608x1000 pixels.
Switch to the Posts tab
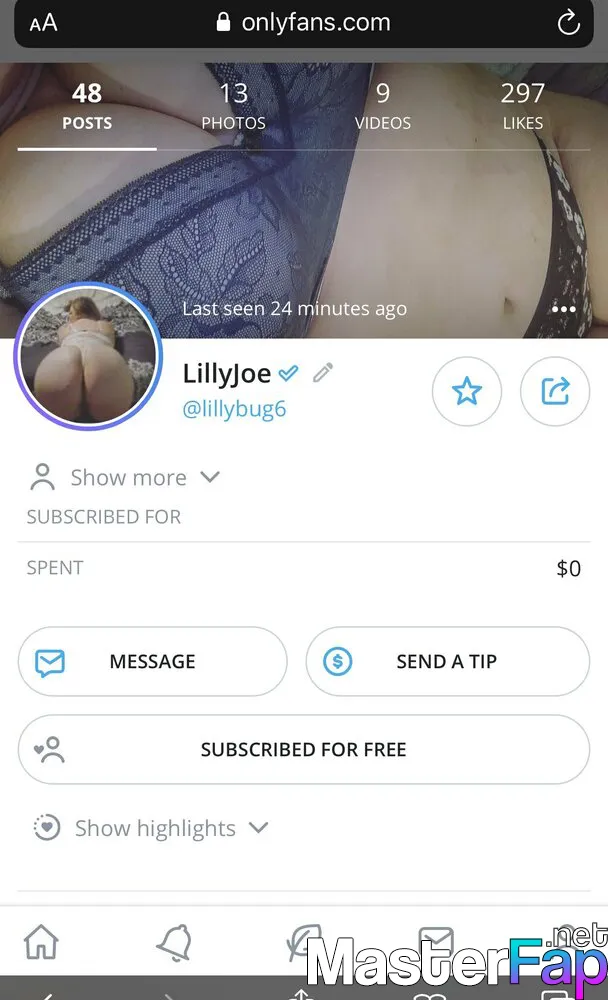(87, 107)
